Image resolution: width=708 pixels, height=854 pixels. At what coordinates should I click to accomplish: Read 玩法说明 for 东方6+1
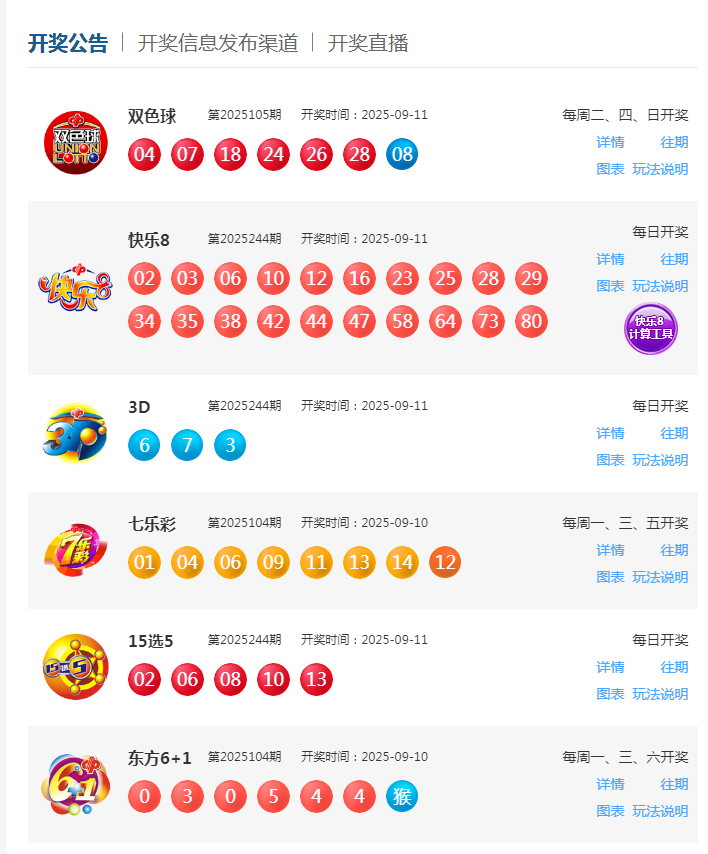[660, 811]
